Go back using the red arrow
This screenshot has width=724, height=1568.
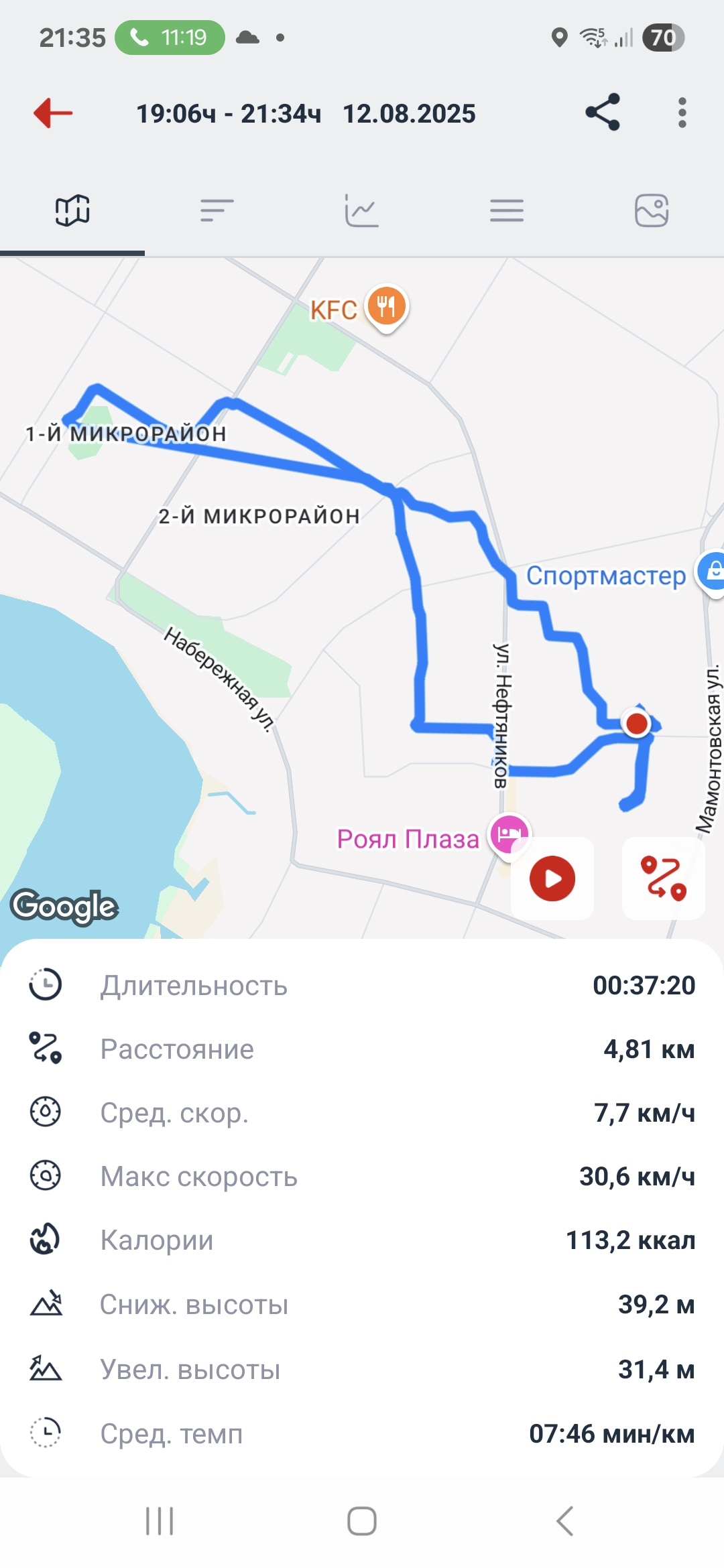point(53,113)
